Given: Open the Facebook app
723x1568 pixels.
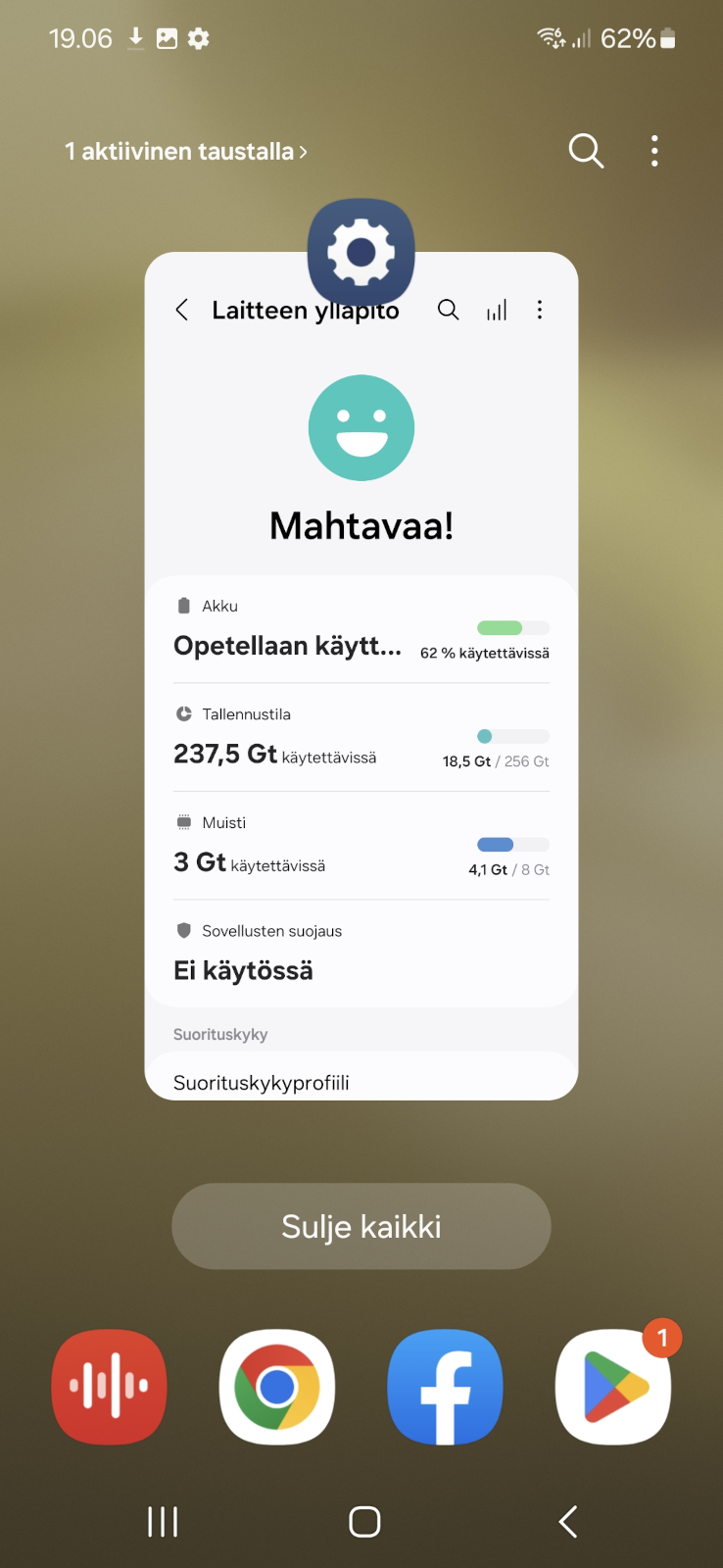Looking at the screenshot, I should (446, 1387).
